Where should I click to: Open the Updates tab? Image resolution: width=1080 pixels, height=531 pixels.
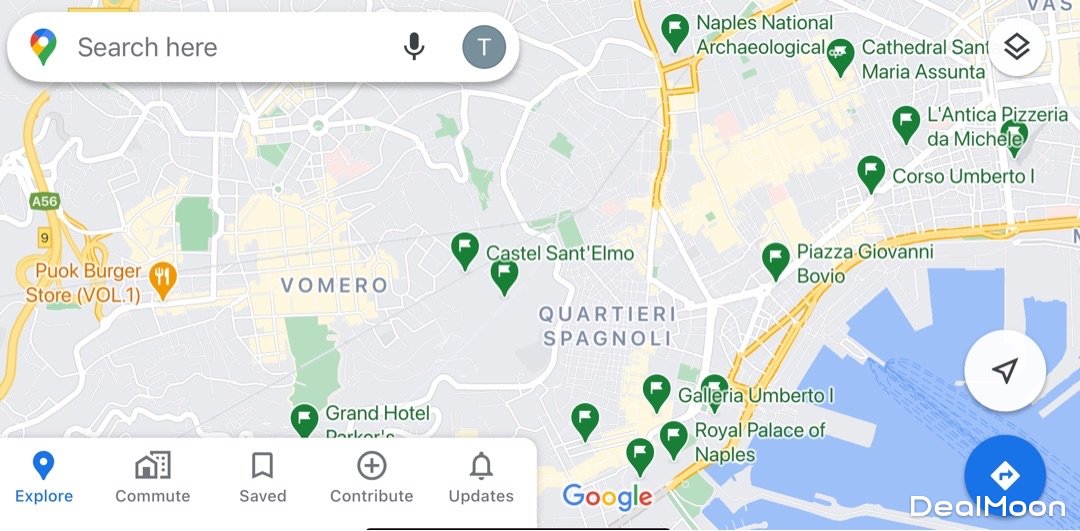[x=481, y=477]
